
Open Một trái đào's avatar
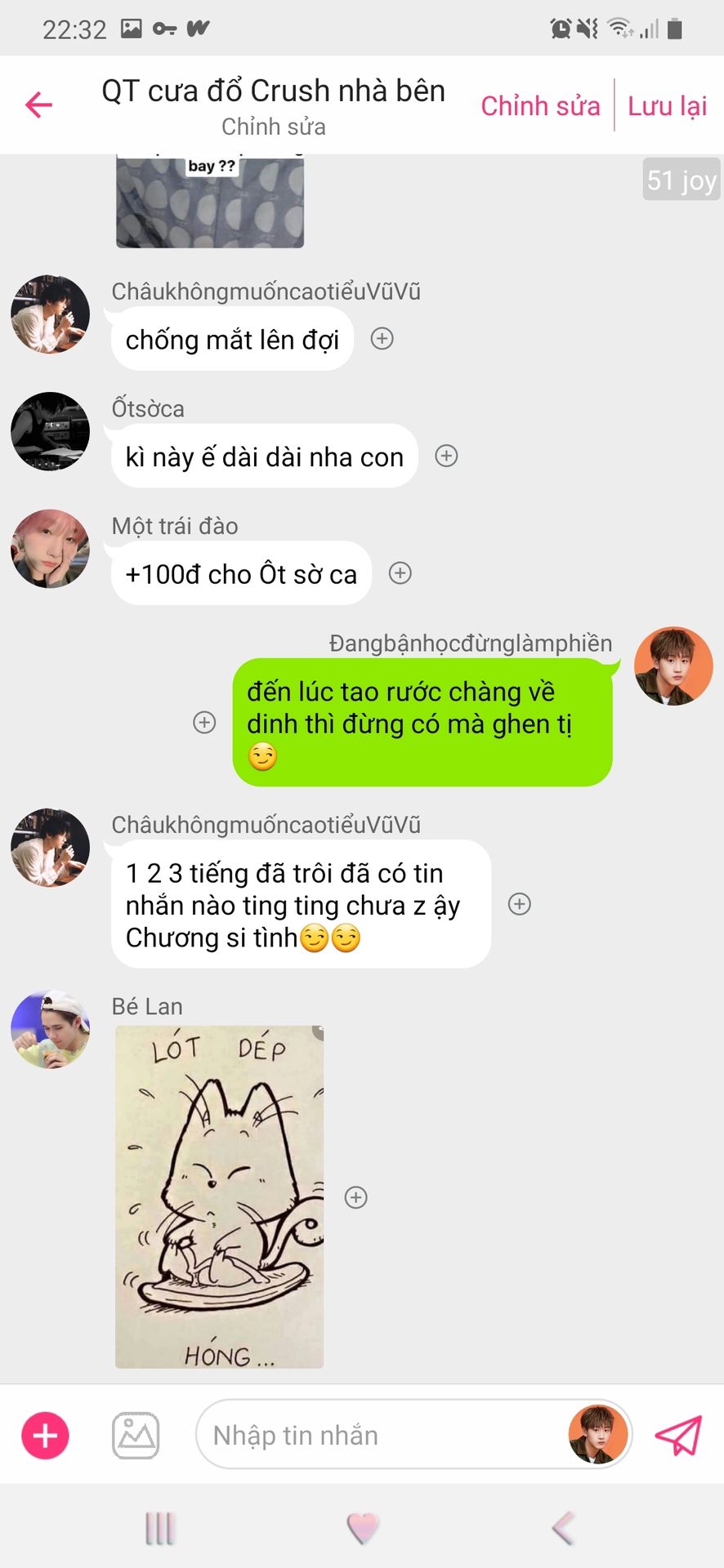[x=50, y=549]
